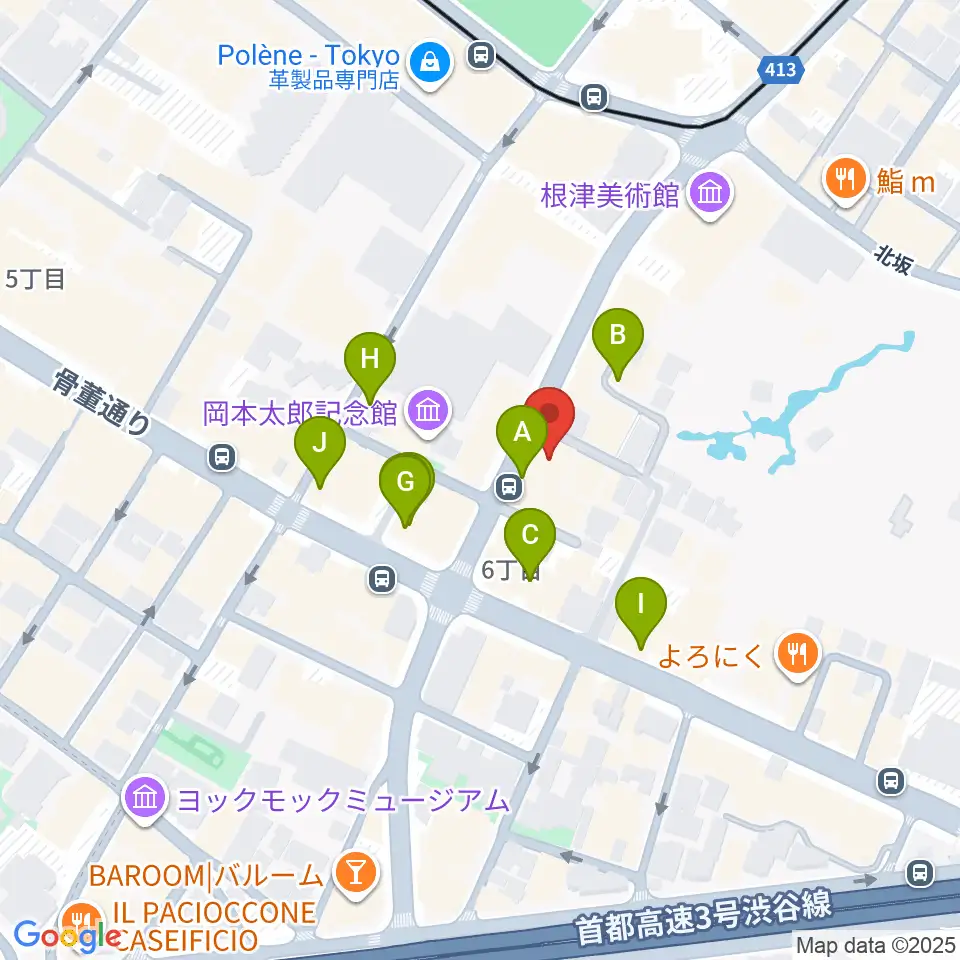Select the green marker labeled B
The height and width of the screenshot is (960, 960).
coord(618,336)
